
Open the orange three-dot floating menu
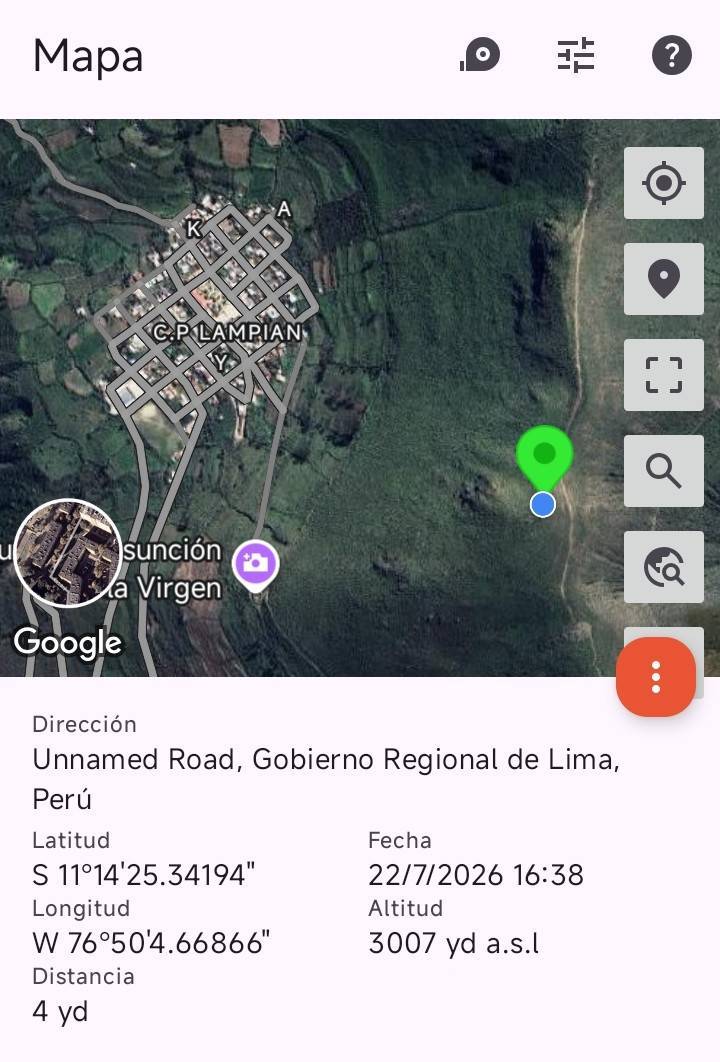pos(656,677)
